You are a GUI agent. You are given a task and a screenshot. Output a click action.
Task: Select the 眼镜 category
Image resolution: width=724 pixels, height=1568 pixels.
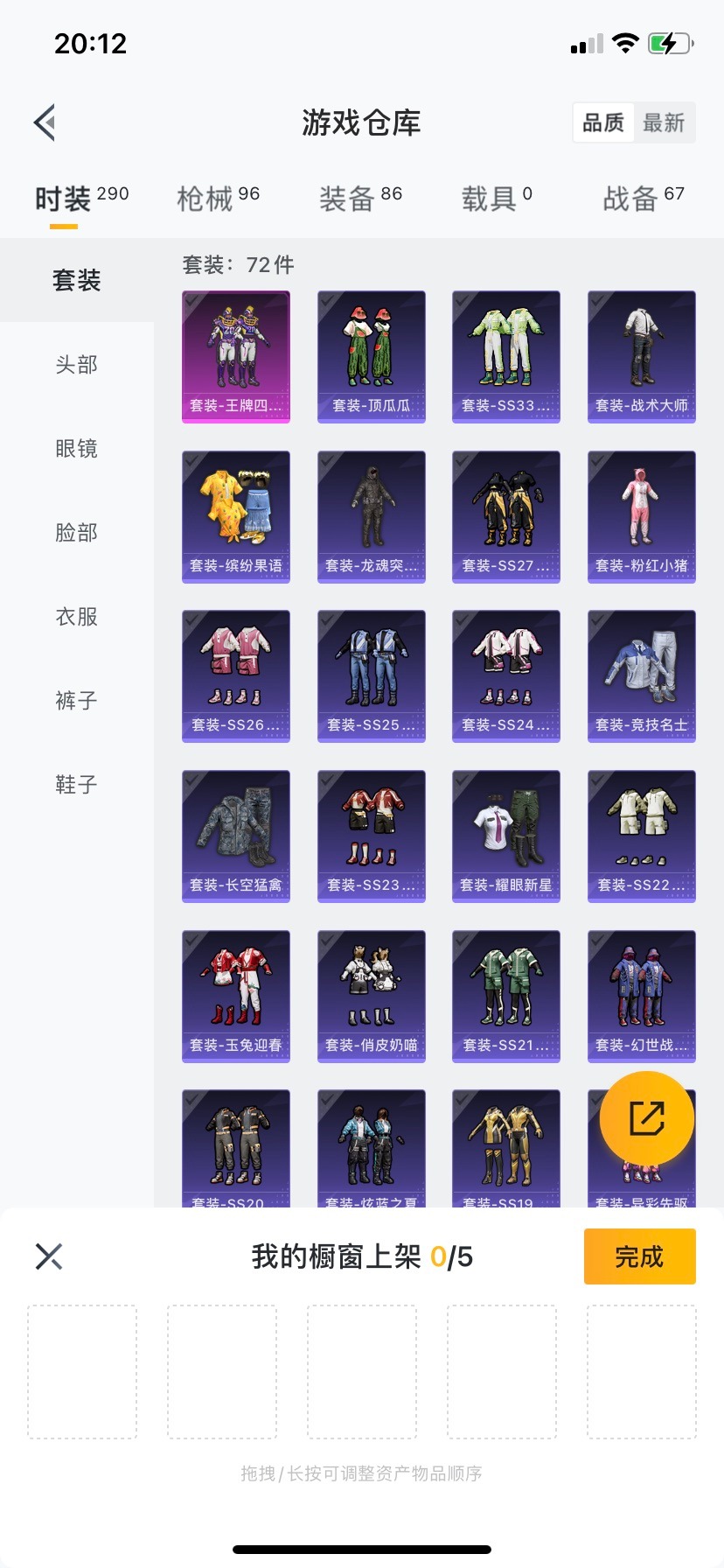[x=76, y=448]
